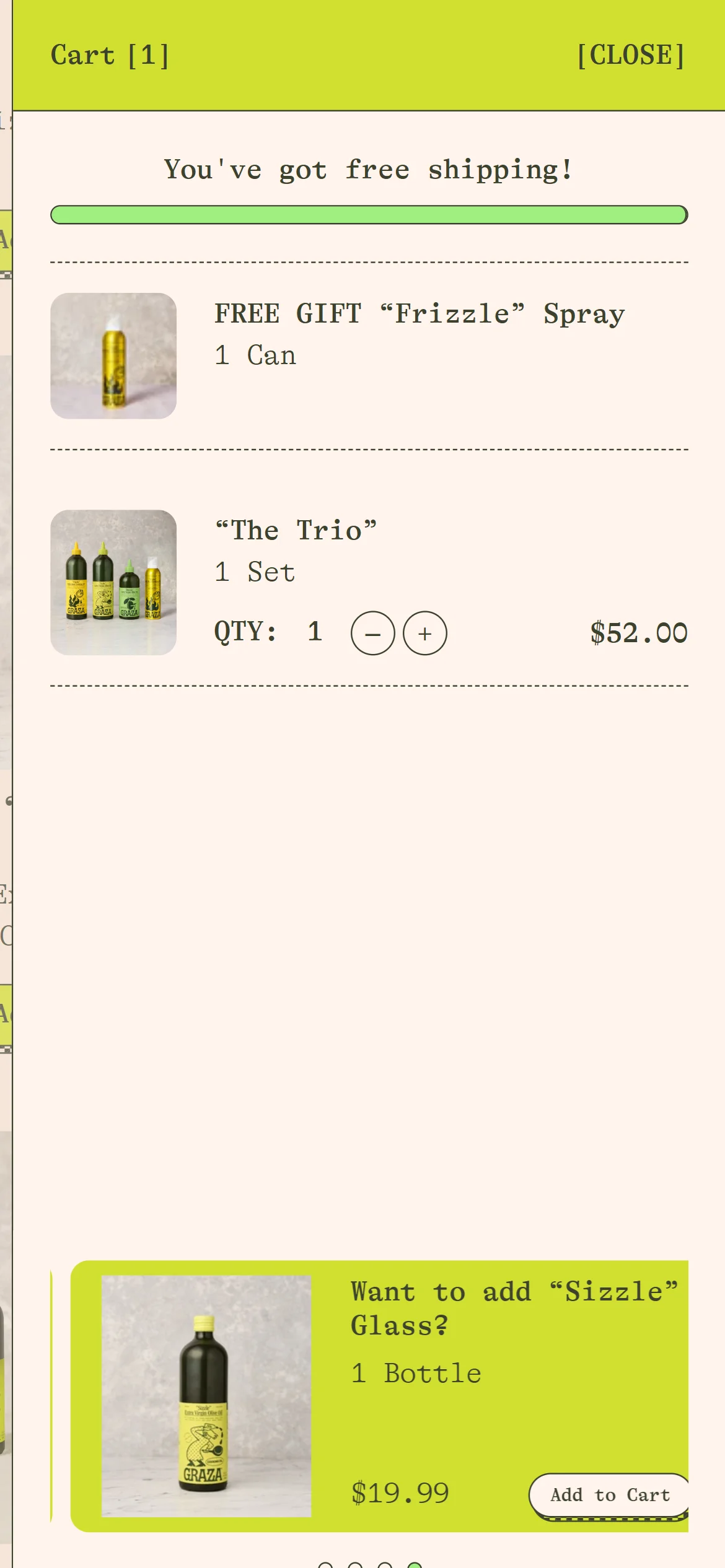Screen dimensions: 725x1568
Task: Open The Trio product image
Action: pos(113,583)
